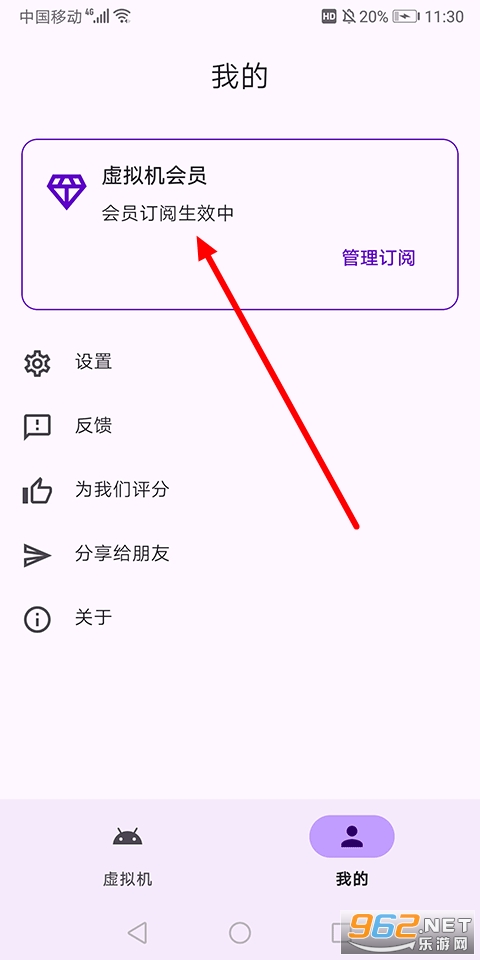480x960 pixels.
Task: Select the 我的 tab
Action: point(352,853)
